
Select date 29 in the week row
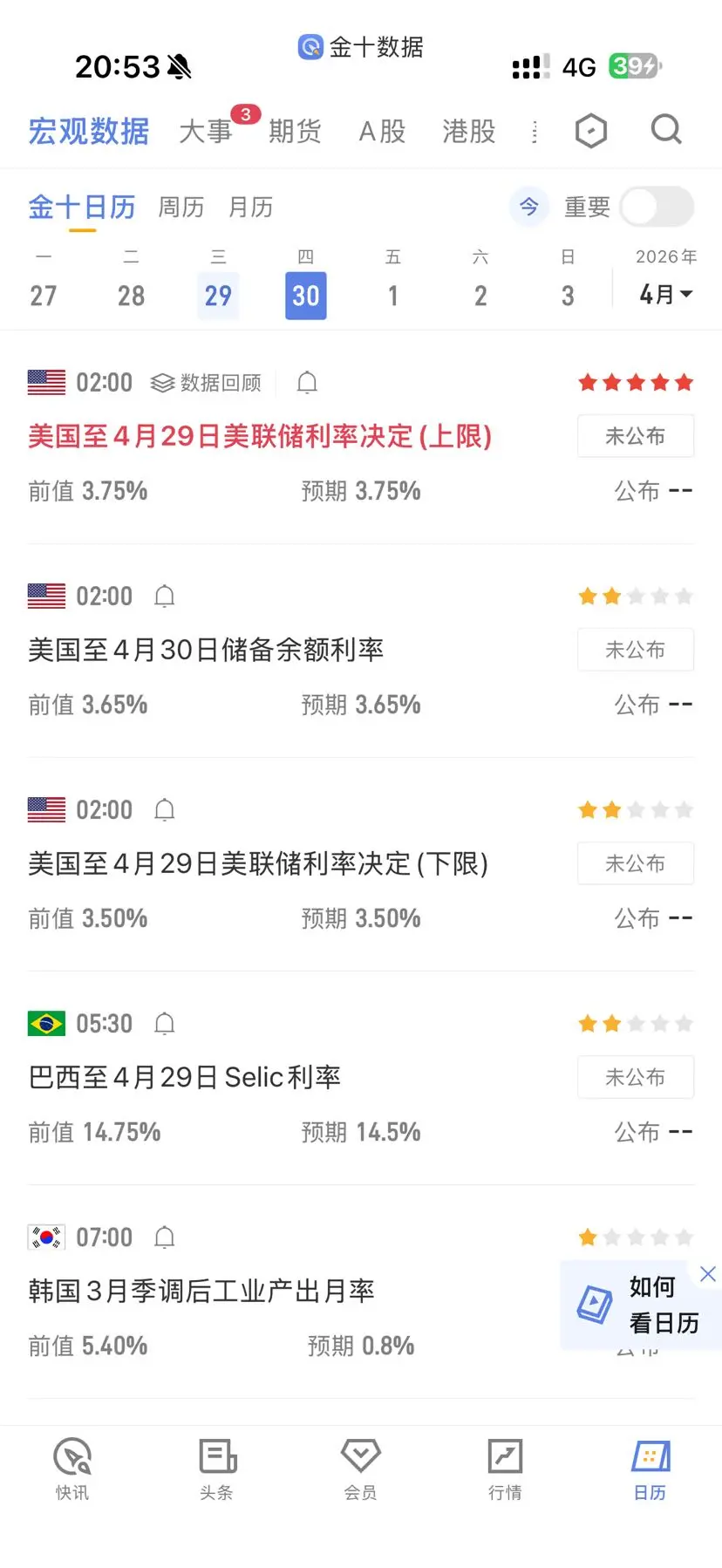(x=218, y=296)
